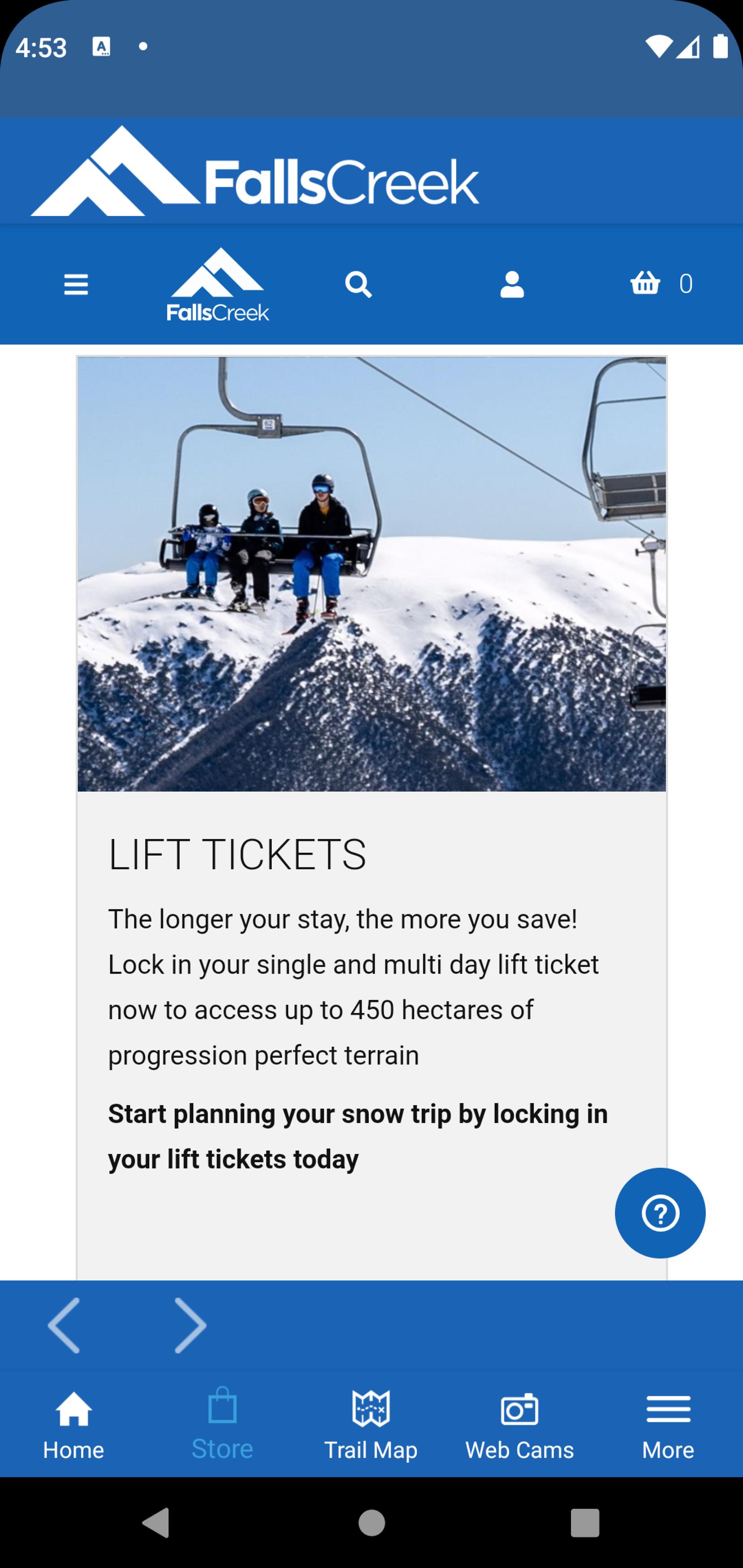Tap the system home button
The image size is (743, 1568).
pos(371,1523)
